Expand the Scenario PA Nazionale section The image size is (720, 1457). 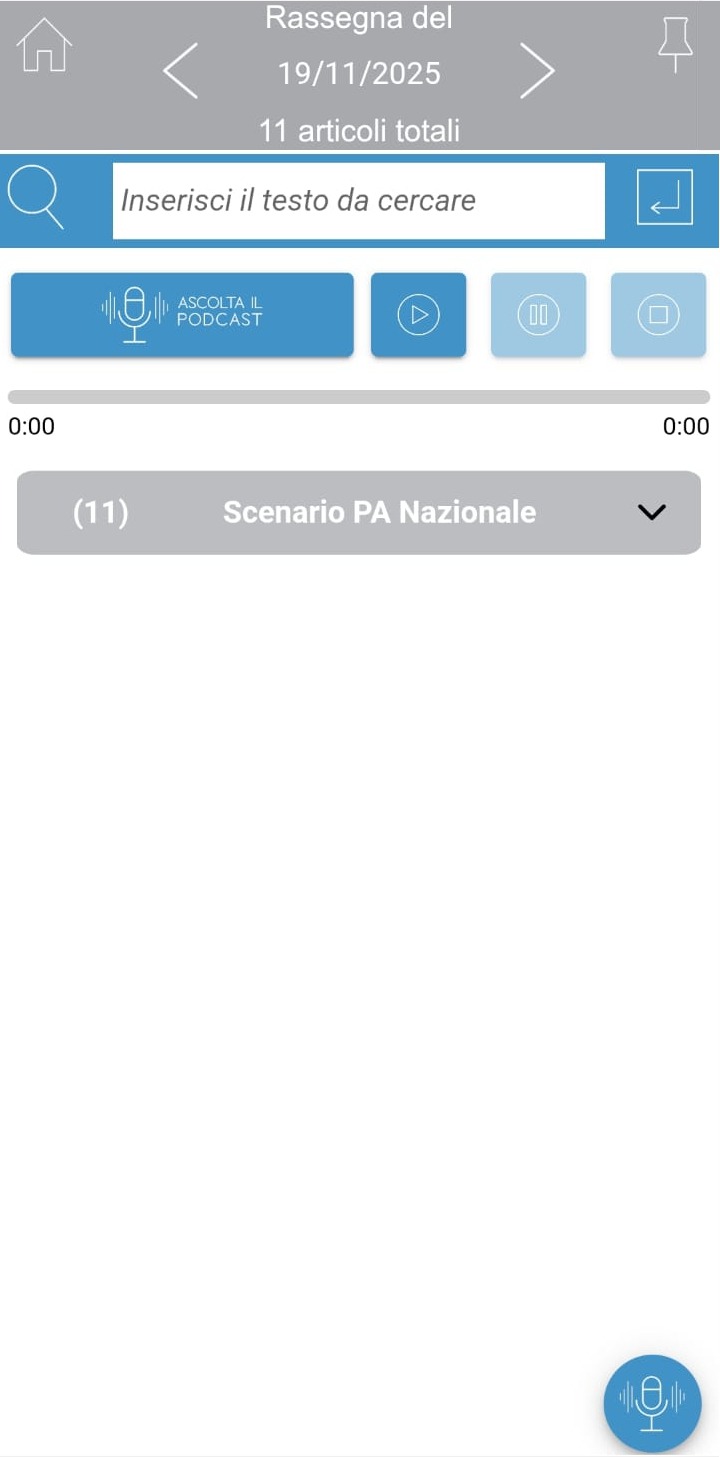tap(379, 512)
